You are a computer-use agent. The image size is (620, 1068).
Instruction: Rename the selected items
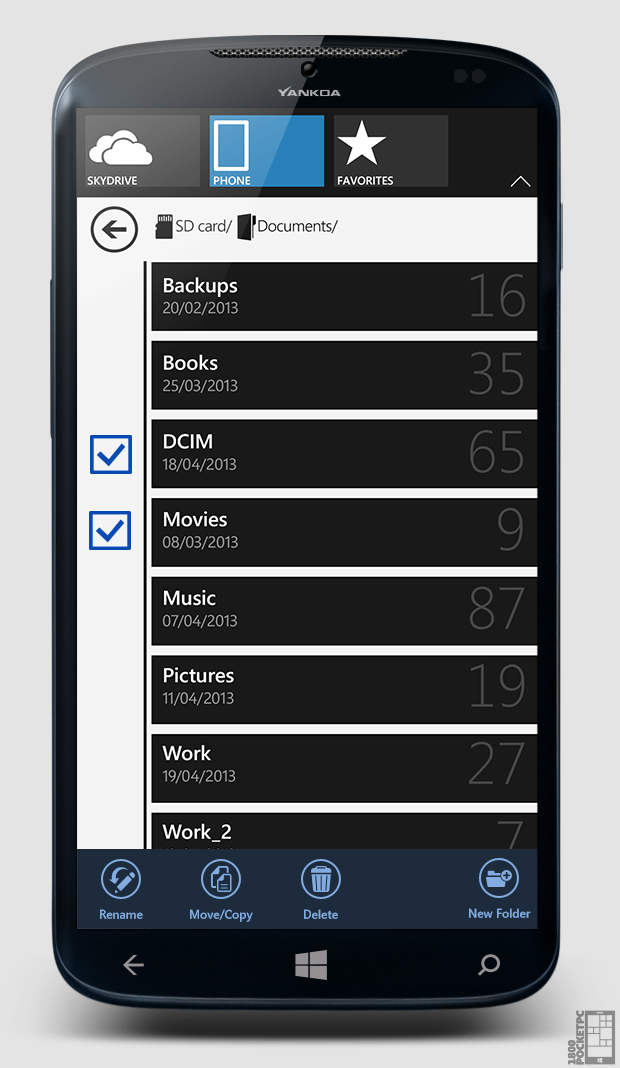(121, 890)
